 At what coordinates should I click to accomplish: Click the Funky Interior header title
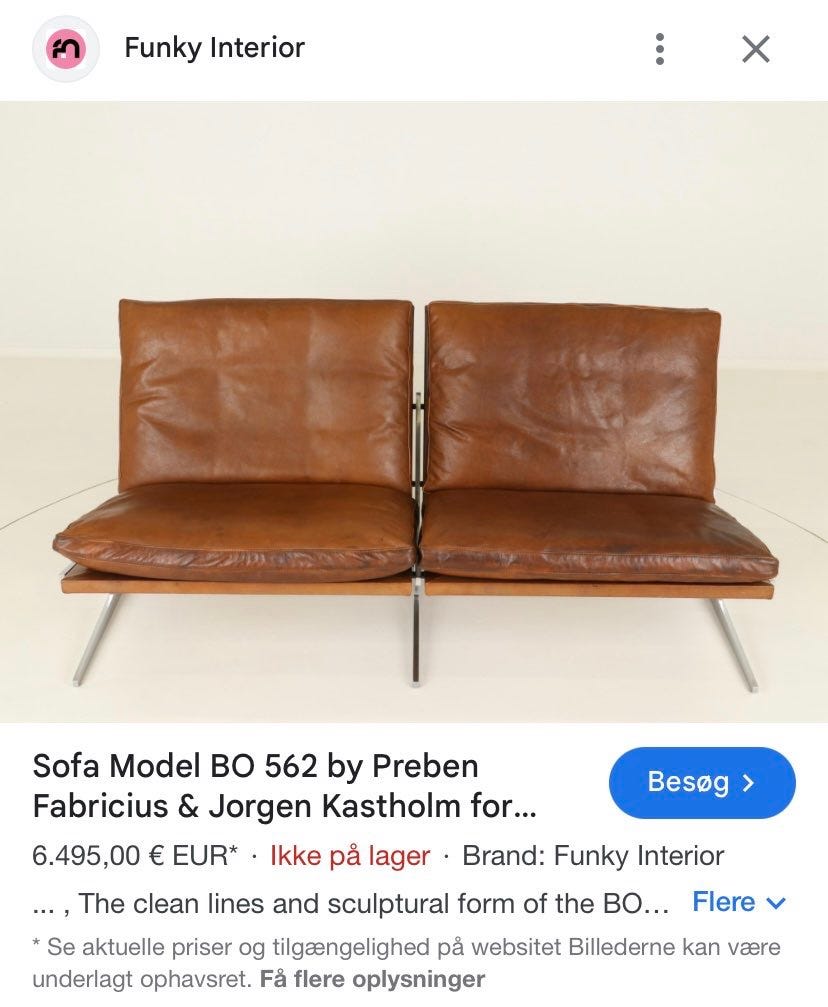pyautogui.click(x=214, y=46)
